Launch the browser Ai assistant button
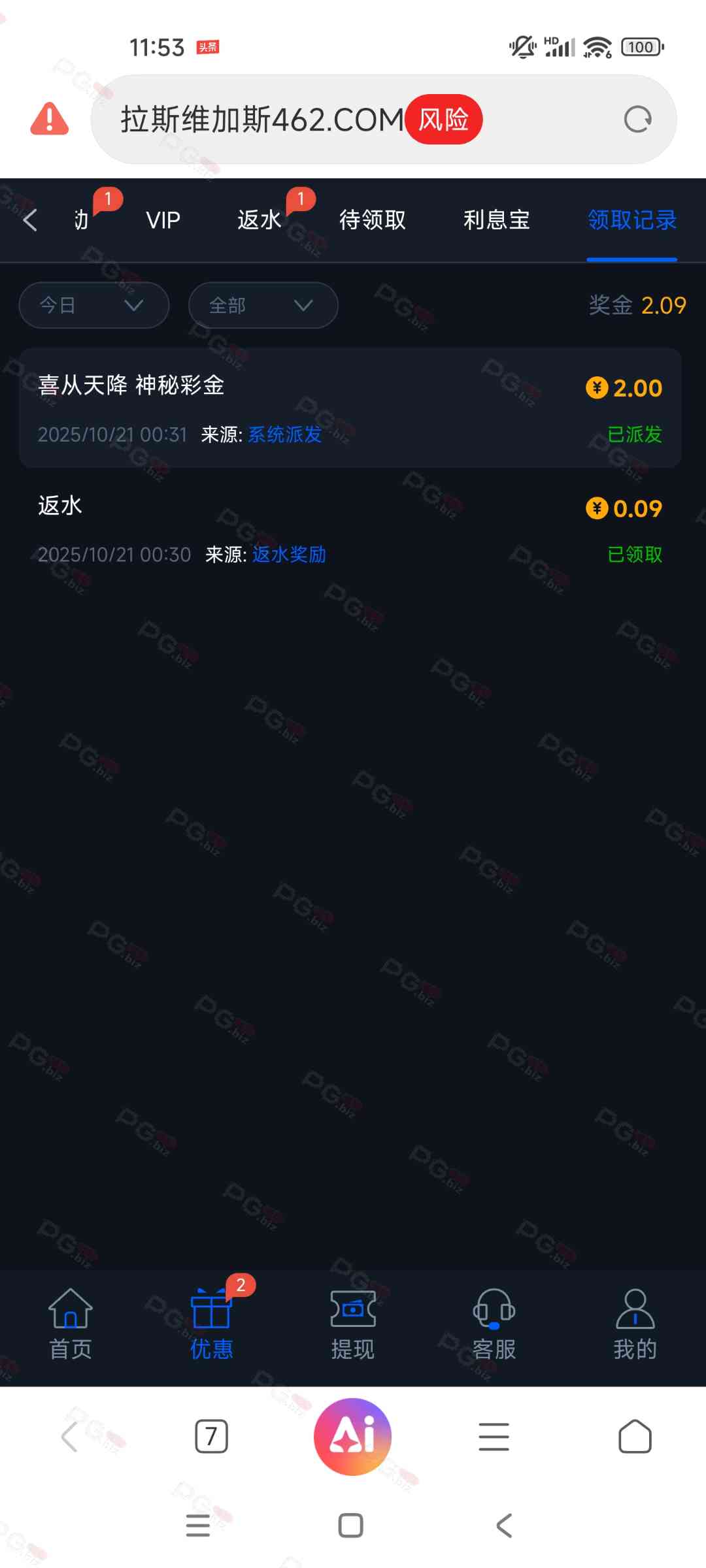 [x=353, y=1437]
